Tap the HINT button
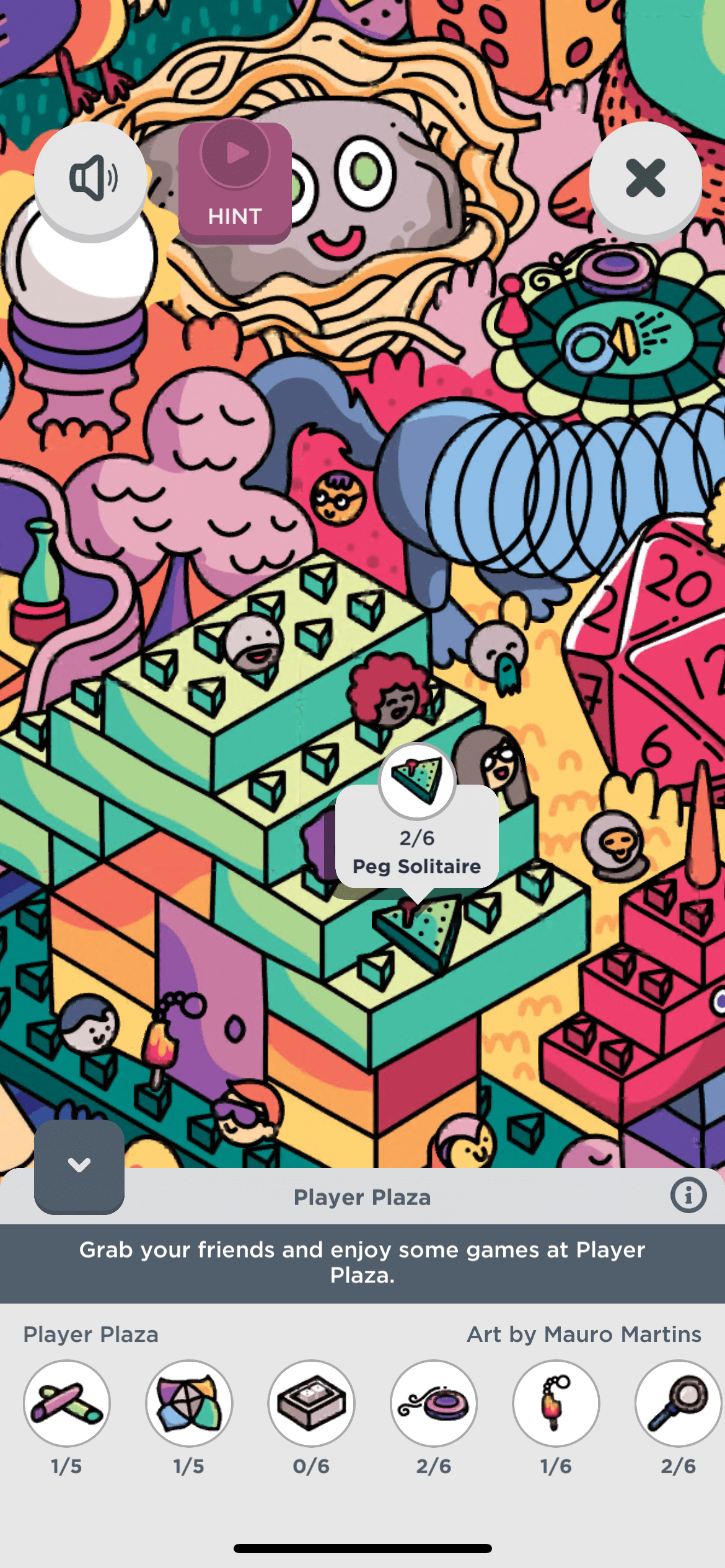The width and height of the screenshot is (725, 1568). point(235,182)
